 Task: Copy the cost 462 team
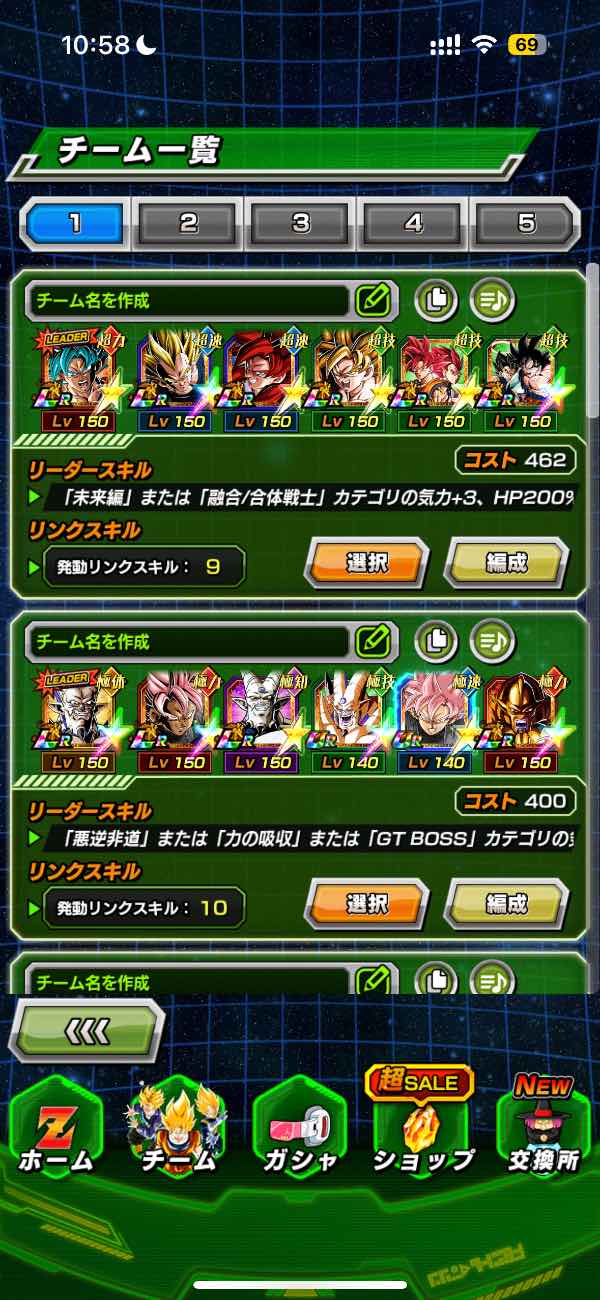[435, 299]
